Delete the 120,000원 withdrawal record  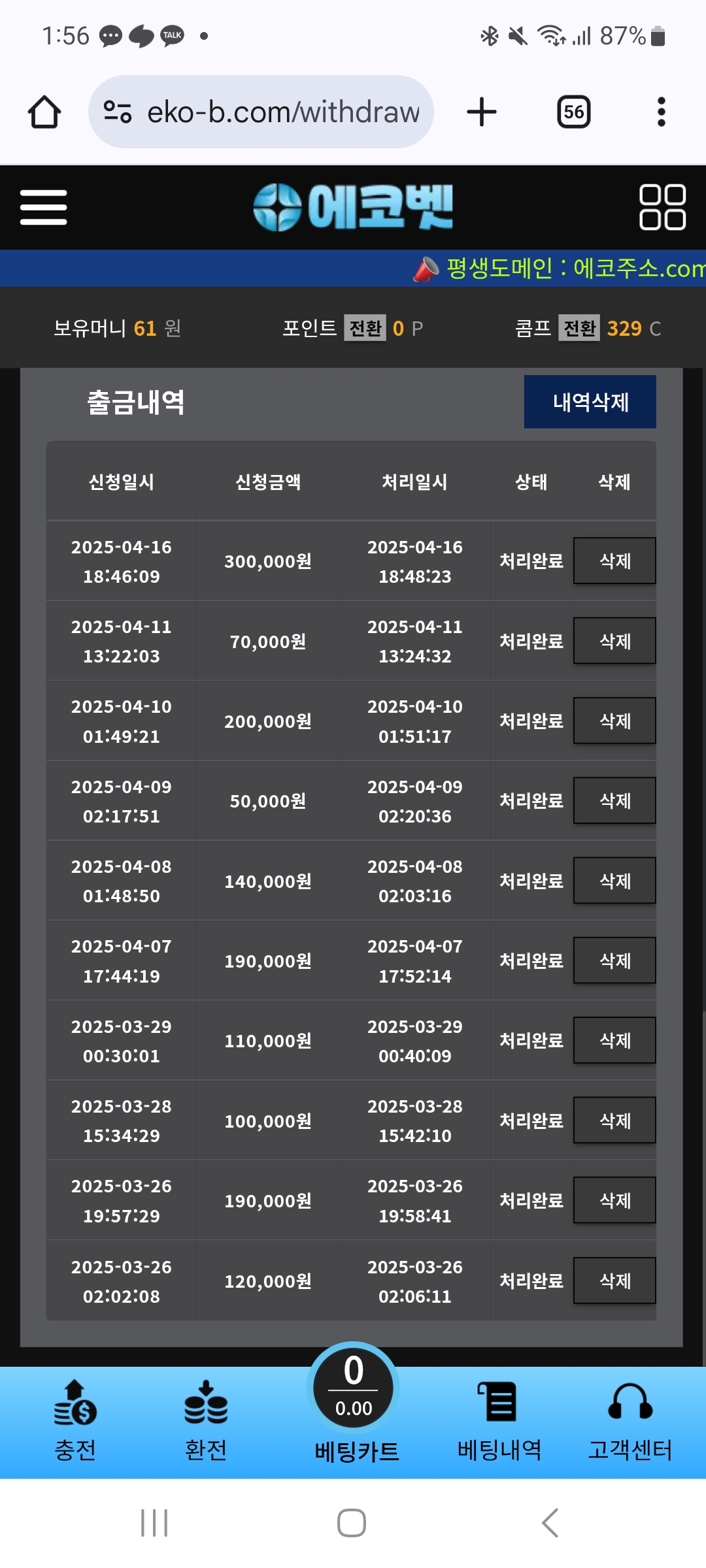point(614,1281)
